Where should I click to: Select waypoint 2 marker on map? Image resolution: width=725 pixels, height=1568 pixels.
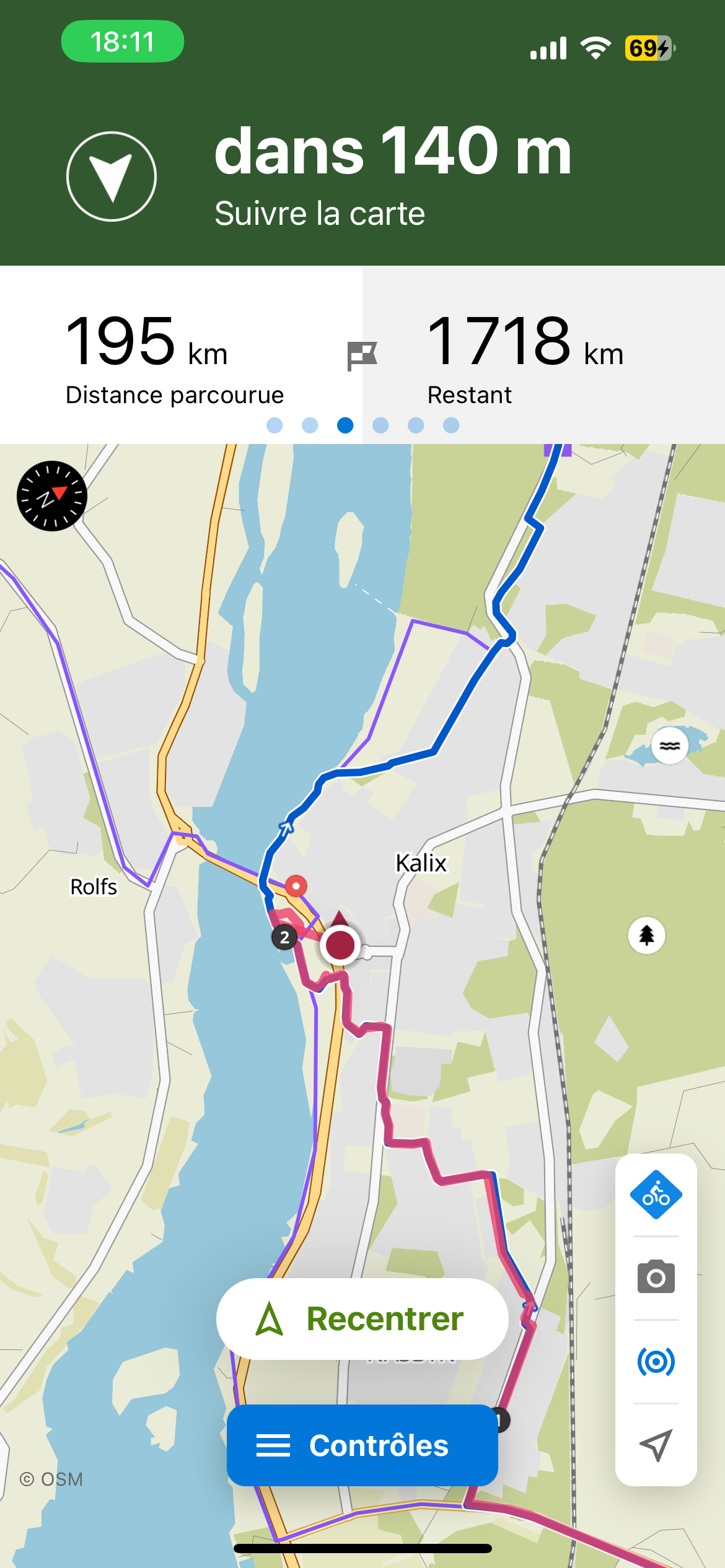(x=284, y=937)
